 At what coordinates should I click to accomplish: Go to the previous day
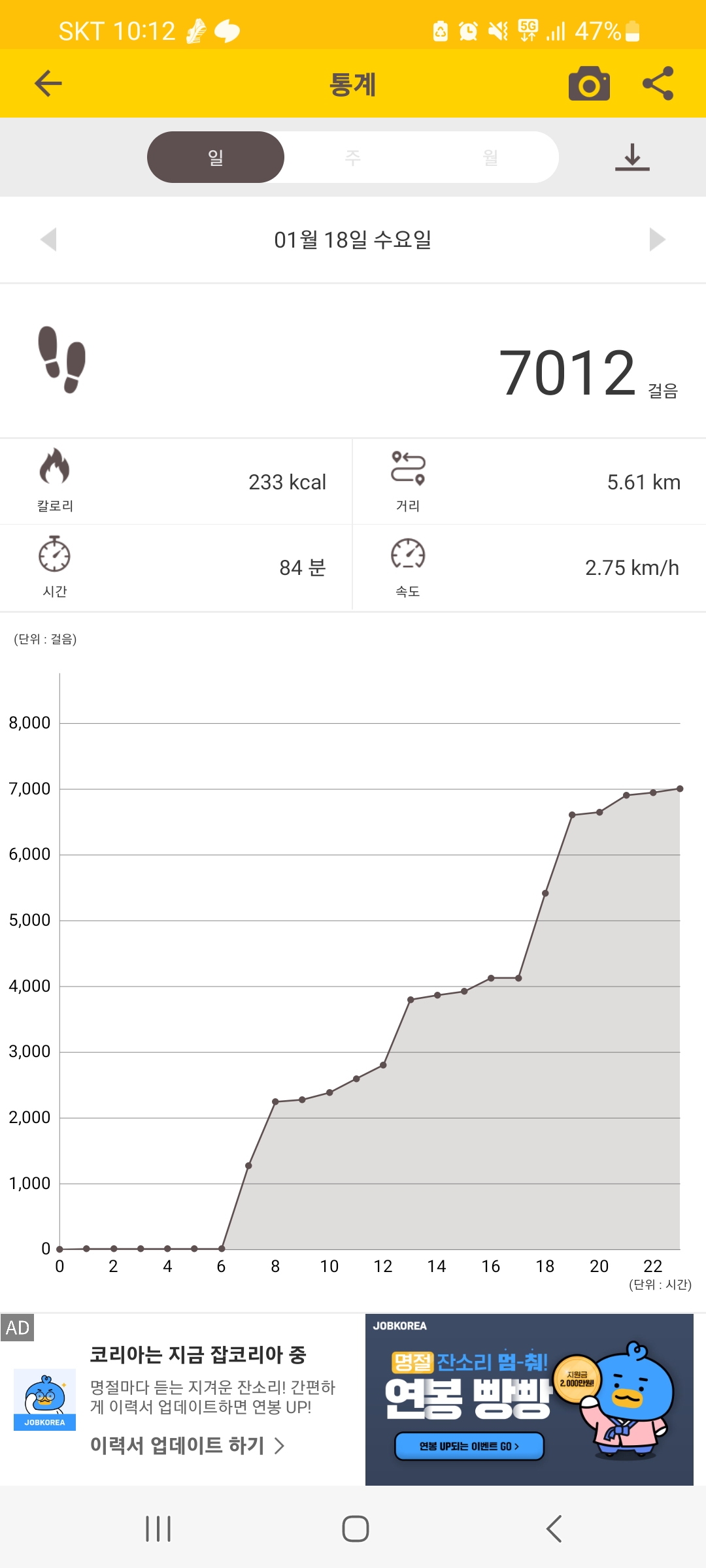click(x=48, y=239)
